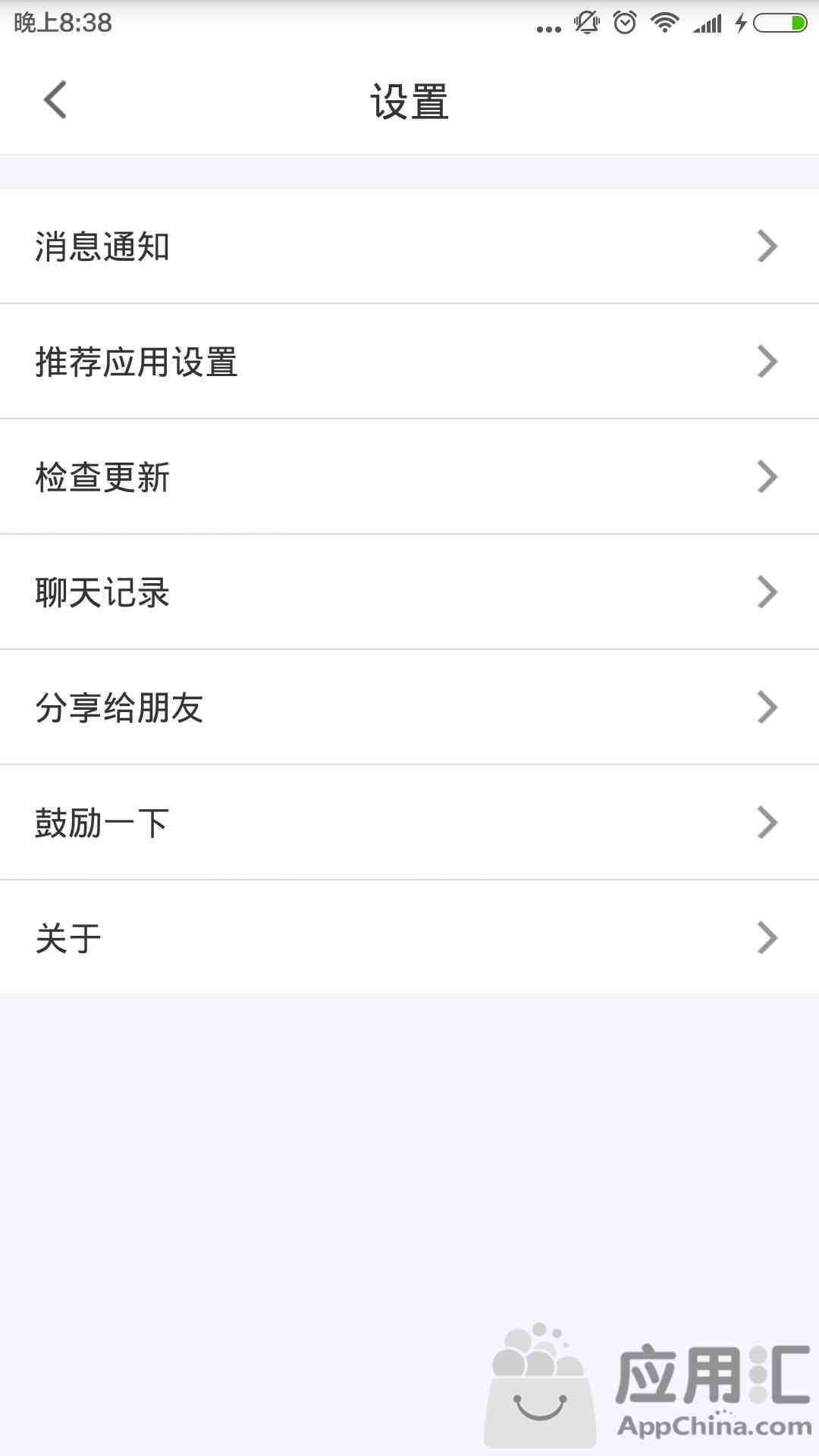
Task: Expand the chevron next to 关于
Action: coord(768,937)
